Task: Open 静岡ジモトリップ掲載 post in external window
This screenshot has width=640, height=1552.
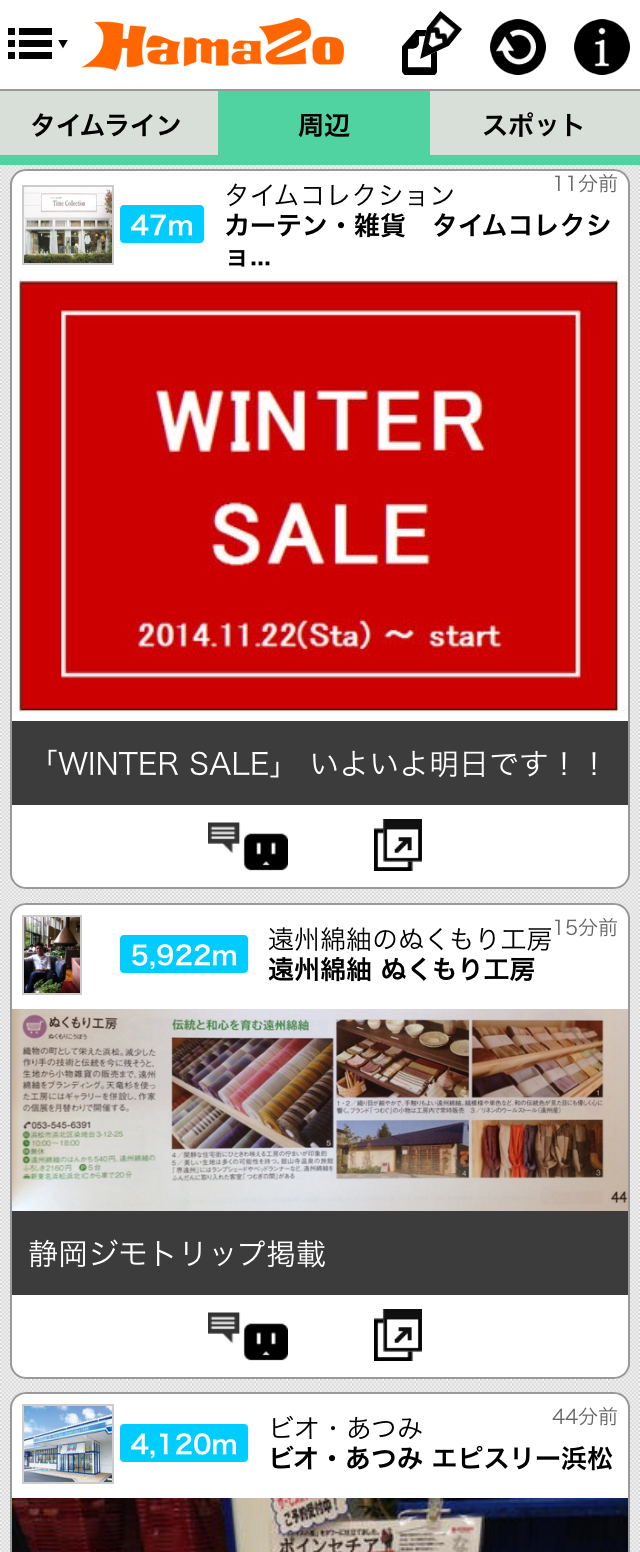Action: [x=397, y=1336]
